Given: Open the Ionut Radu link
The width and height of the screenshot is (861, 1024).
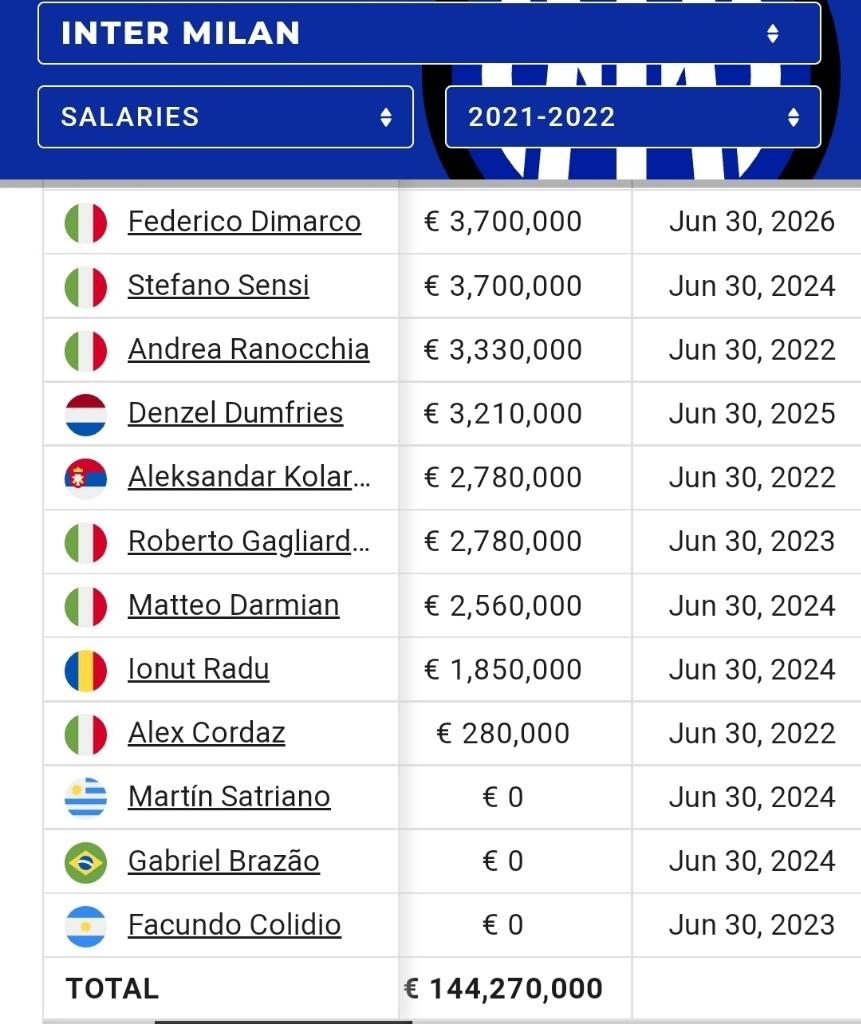Looking at the screenshot, I should click(x=198, y=669).
